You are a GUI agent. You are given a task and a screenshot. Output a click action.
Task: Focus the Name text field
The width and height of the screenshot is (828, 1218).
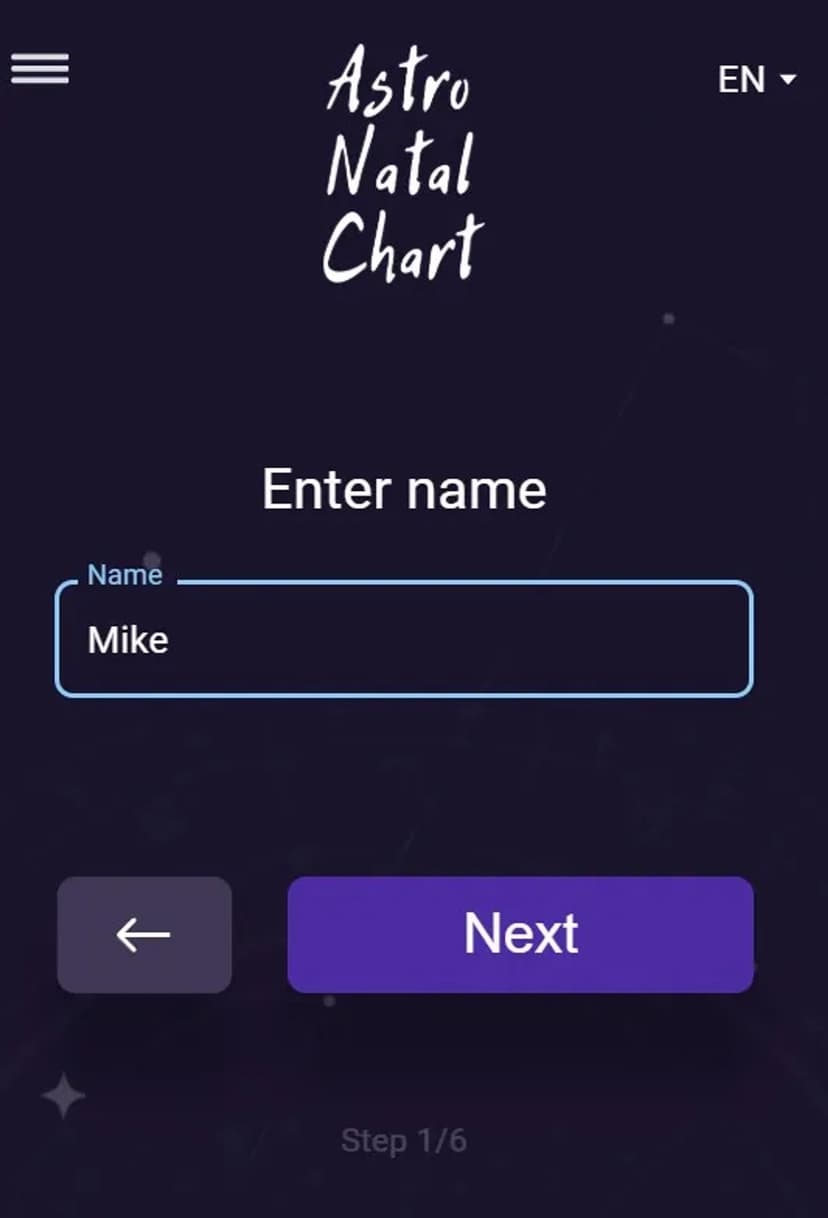click(403, 640)
